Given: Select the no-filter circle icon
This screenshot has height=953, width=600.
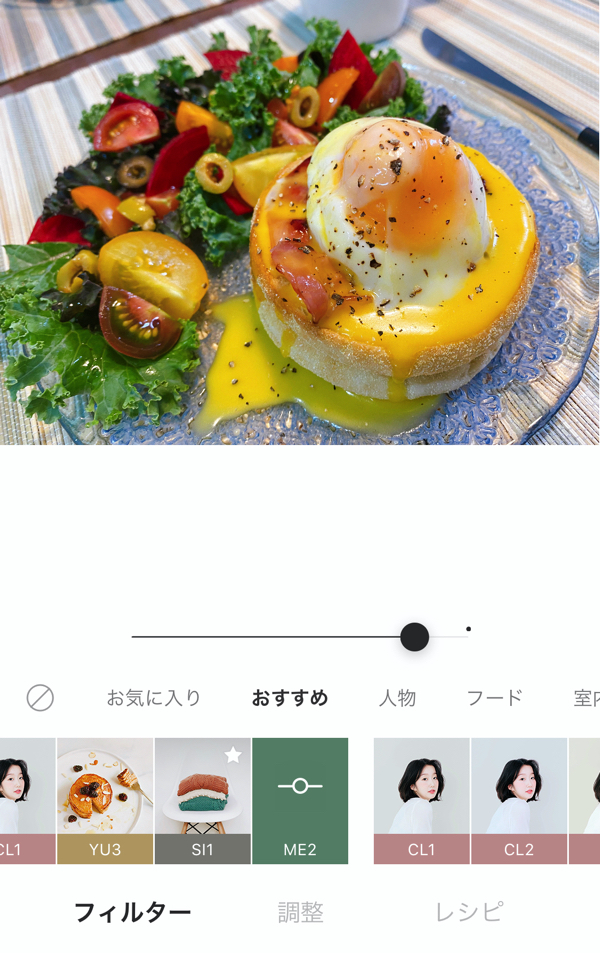Looking at the screenshot, I should coord(40,698).
